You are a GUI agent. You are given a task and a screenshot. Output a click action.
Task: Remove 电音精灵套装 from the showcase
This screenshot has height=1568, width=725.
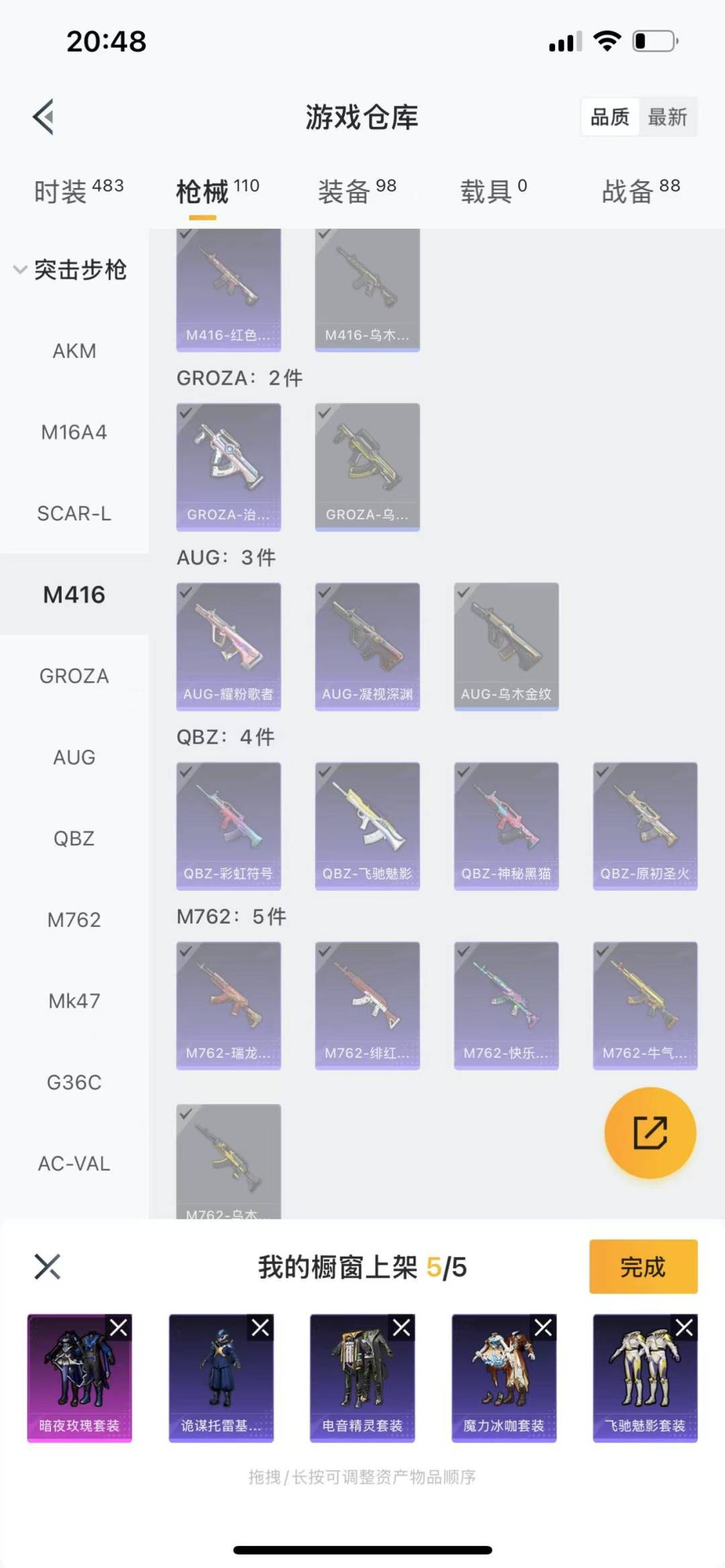tap(401, 1328)
